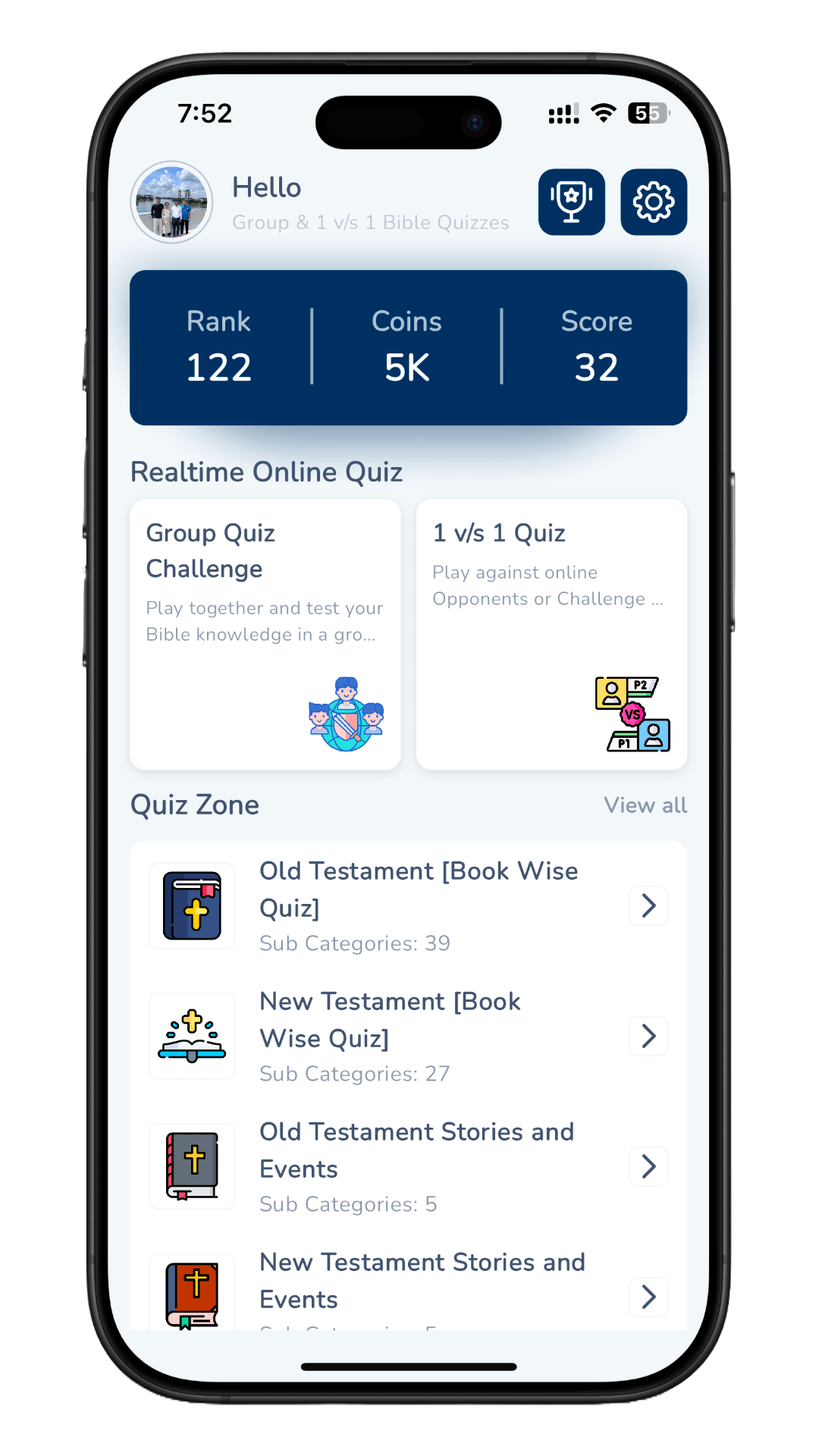Open the leaderboard trophy icon

(571, 202)
